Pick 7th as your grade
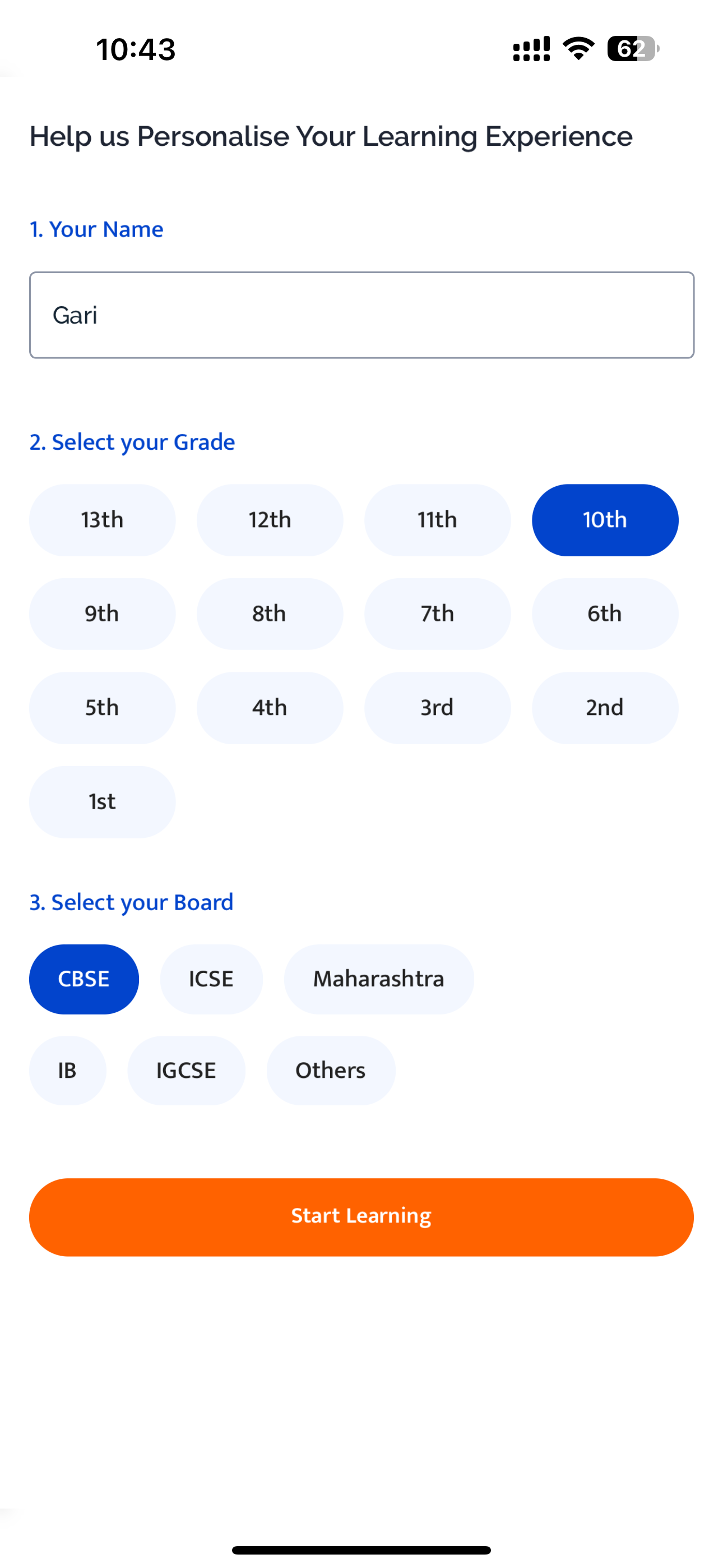Image resolution: width=723 pixels, height=1568 pixels. [x=437, y=614]
